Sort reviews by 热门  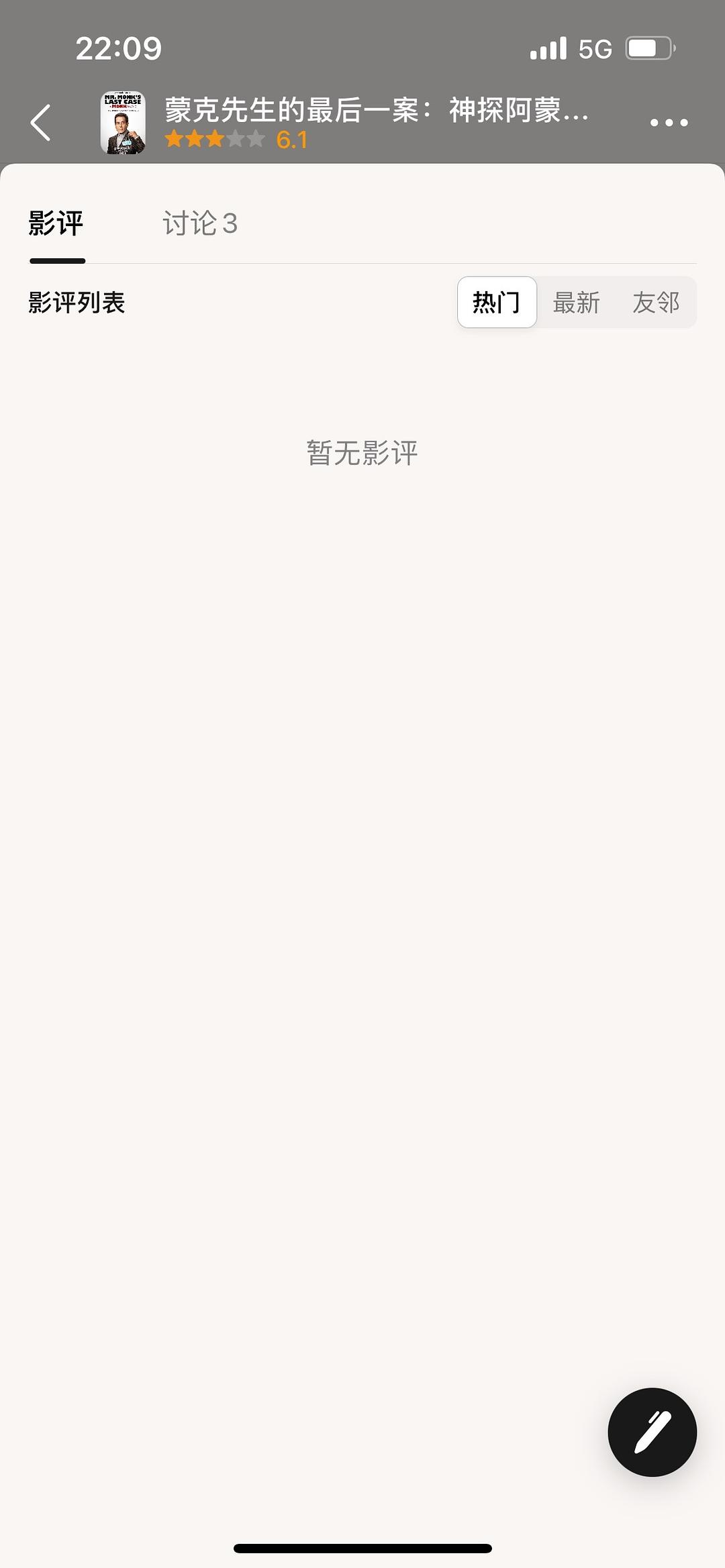[497, 303]
